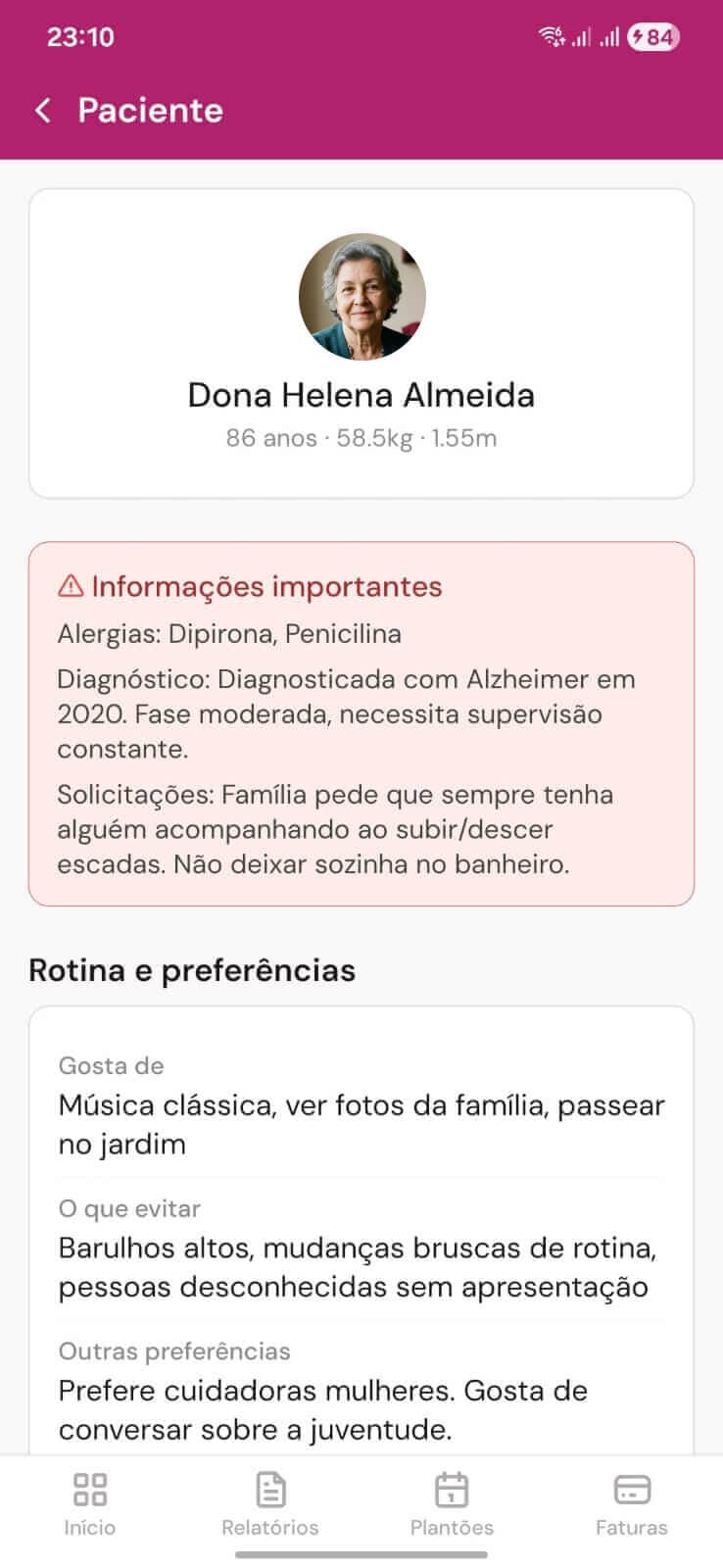Tap the Wi-Fi signal icon in status bar
The width and height of the screenshot is (723, 1568).
pyautogui.click(x=549, y=36)
